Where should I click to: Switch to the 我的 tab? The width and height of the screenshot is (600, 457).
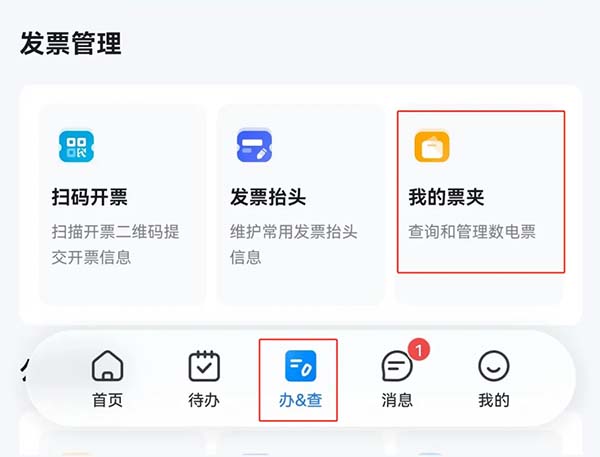pos(493,379)
